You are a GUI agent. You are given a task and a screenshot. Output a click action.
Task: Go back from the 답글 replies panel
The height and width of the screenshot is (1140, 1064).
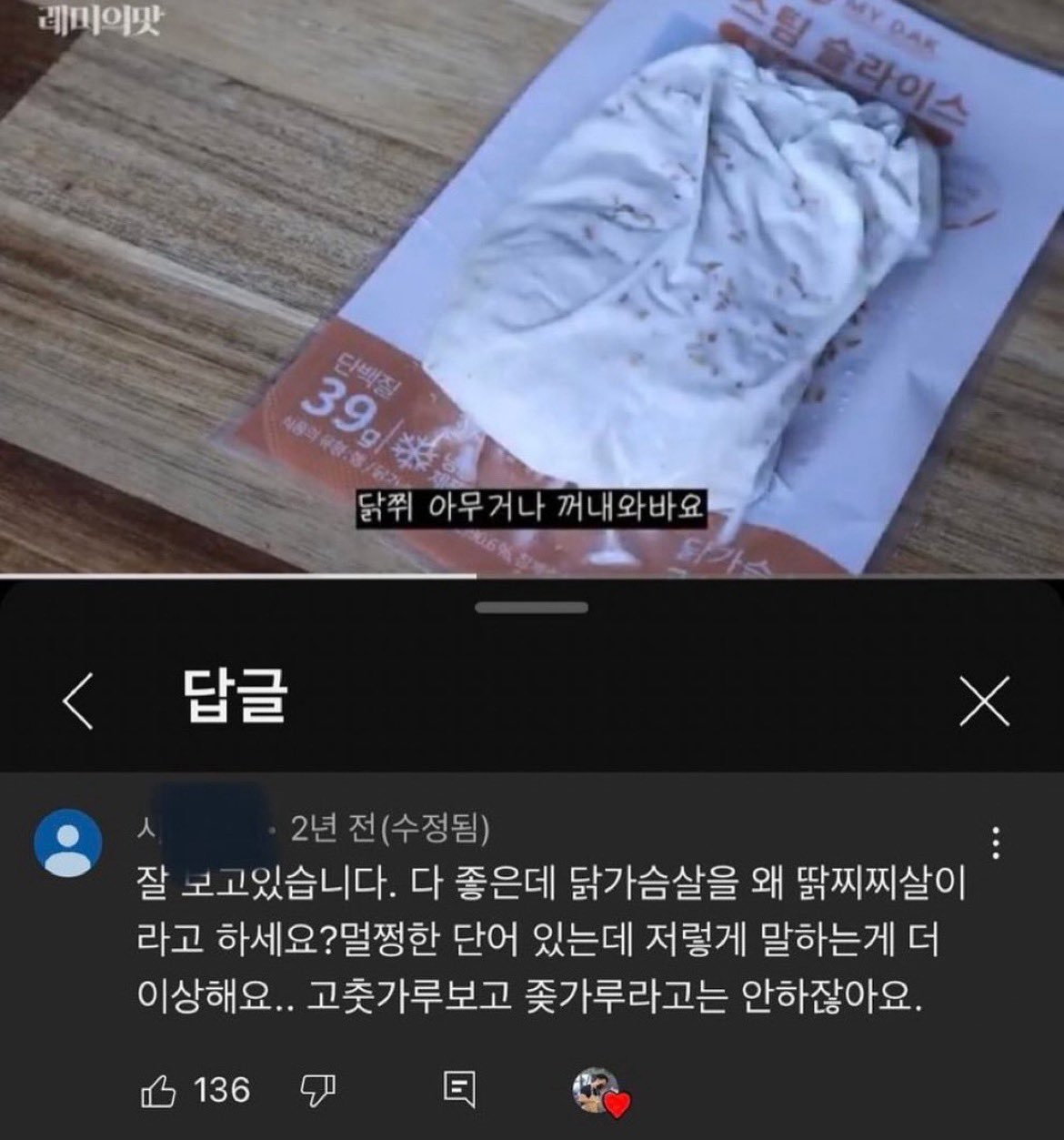79,701
